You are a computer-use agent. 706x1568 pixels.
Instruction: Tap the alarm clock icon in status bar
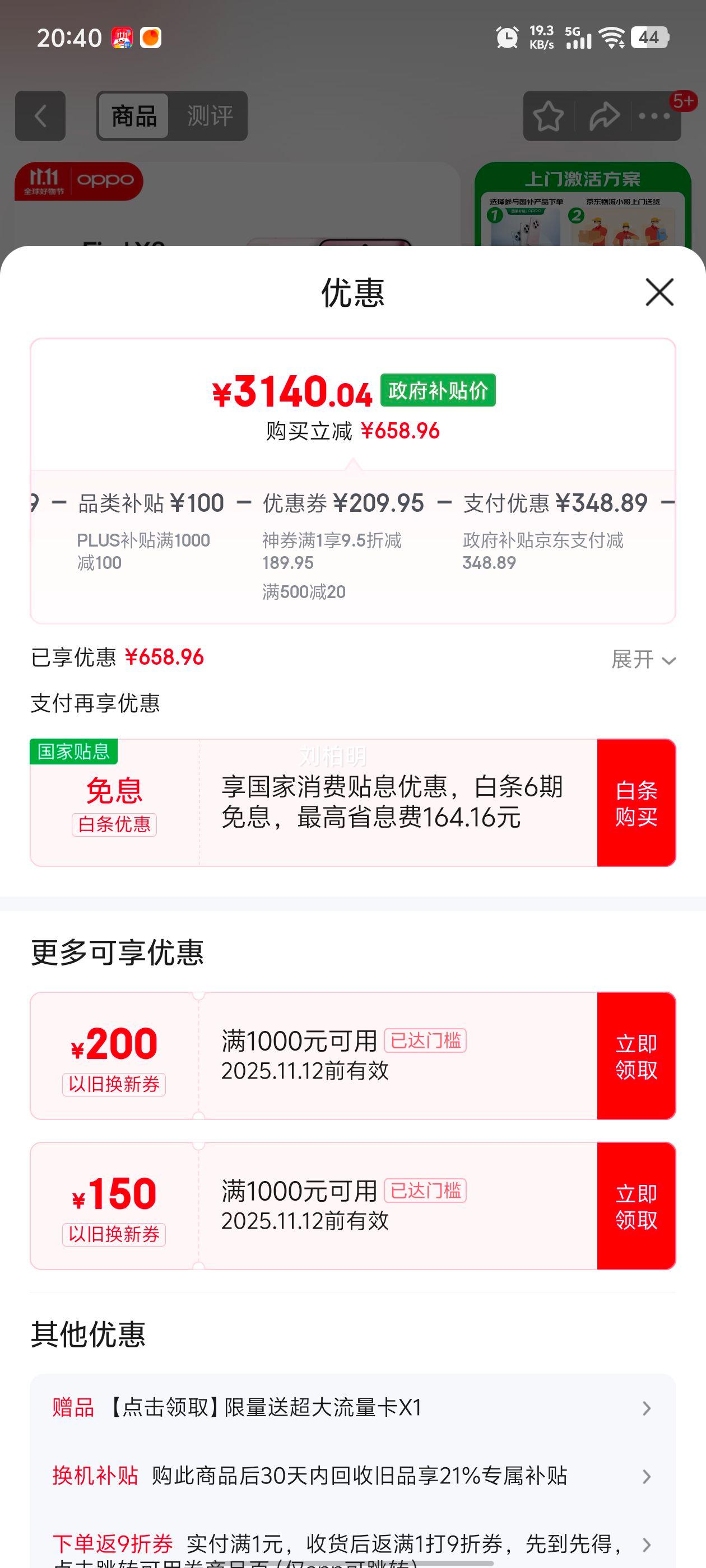[505, 36]
